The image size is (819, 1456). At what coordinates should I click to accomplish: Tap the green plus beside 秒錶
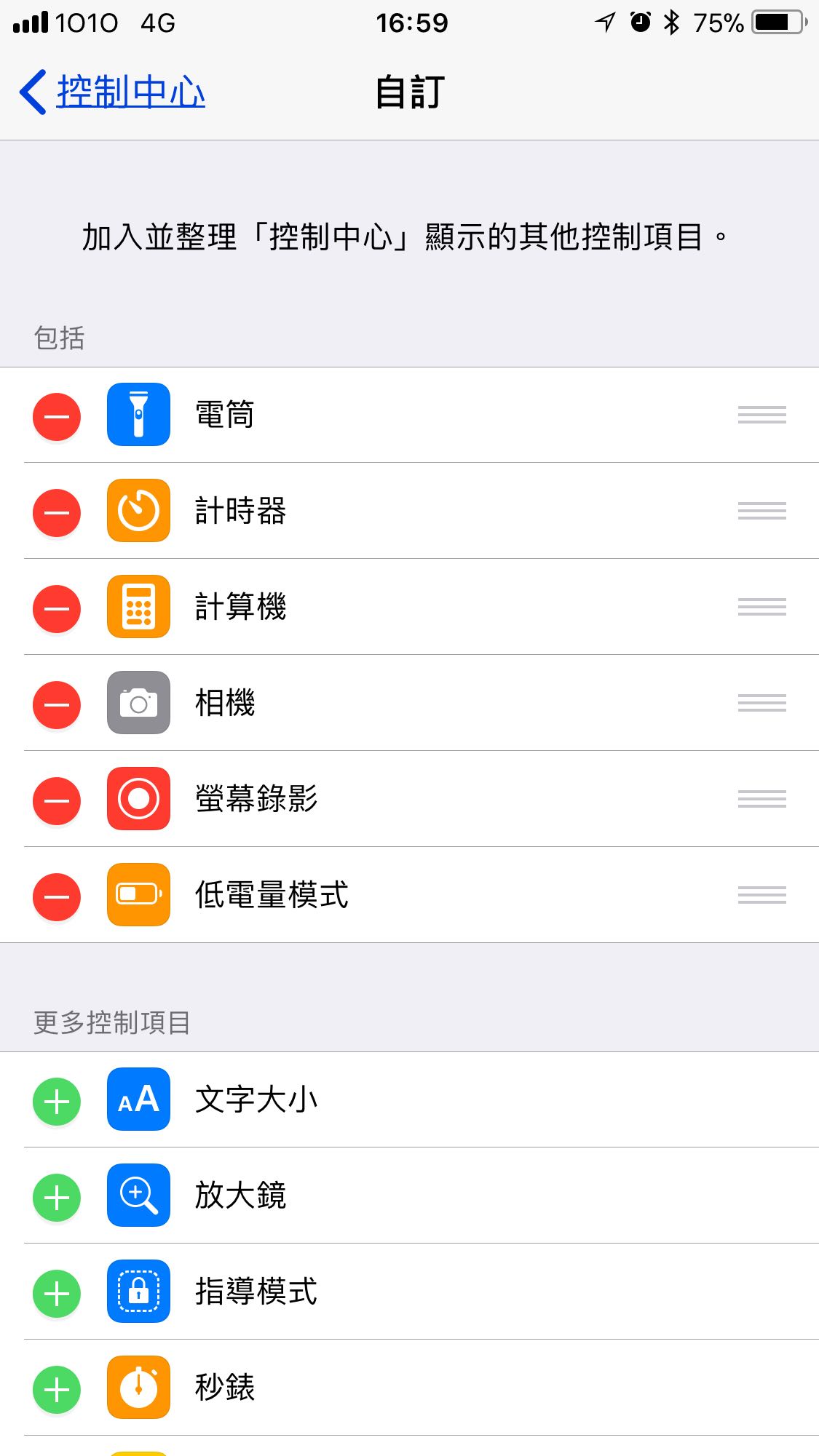tap(57, 1390)
